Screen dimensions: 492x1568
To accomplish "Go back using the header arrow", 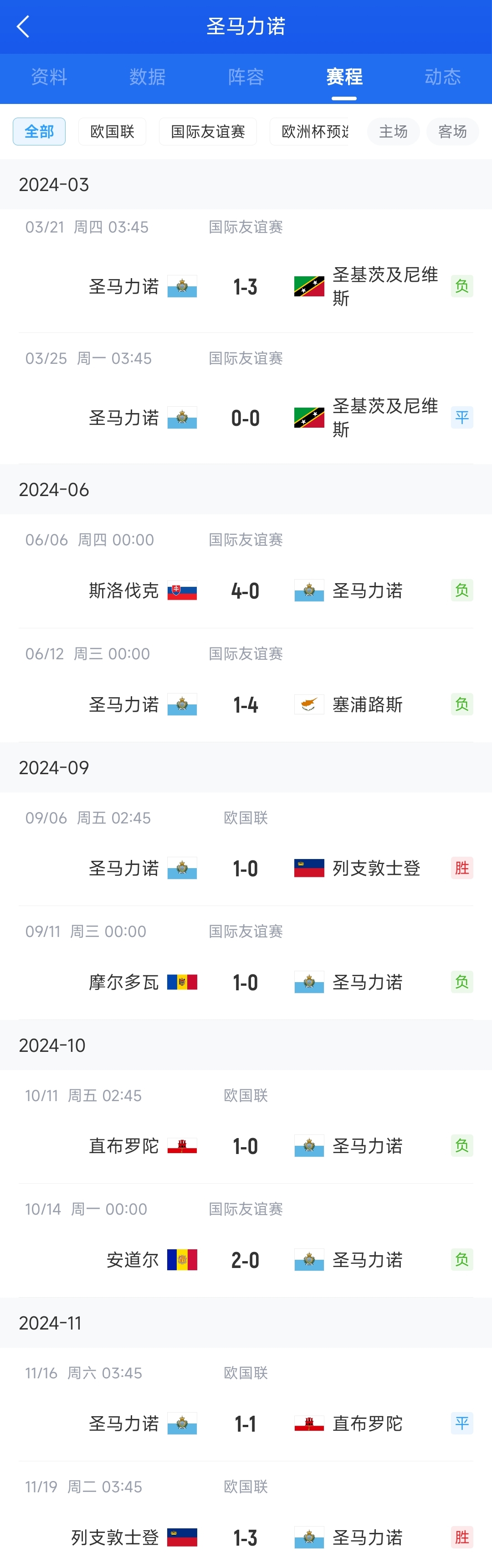I will coord(23,27).
